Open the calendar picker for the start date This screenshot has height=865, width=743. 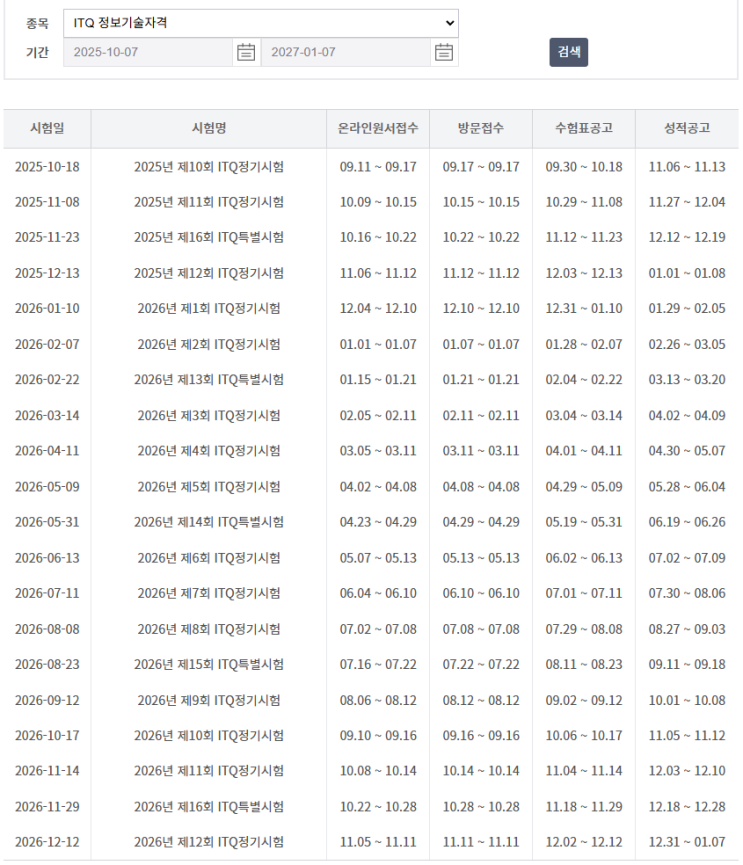tap(245, 53)
